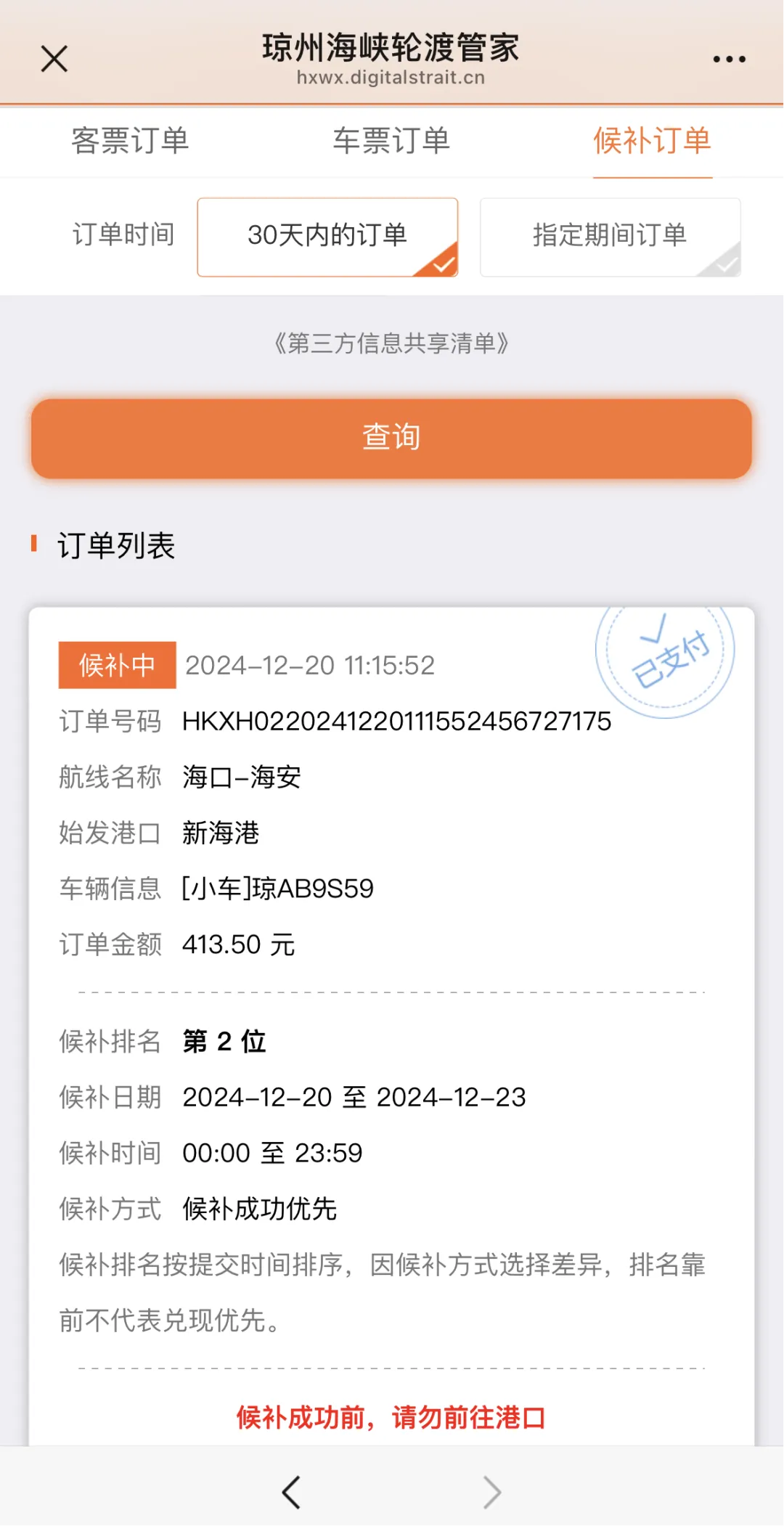The image size is (784, 1526).
Task: Open the 订单时间 filter options
Action: pyautogui.click(x=123, y=236)
